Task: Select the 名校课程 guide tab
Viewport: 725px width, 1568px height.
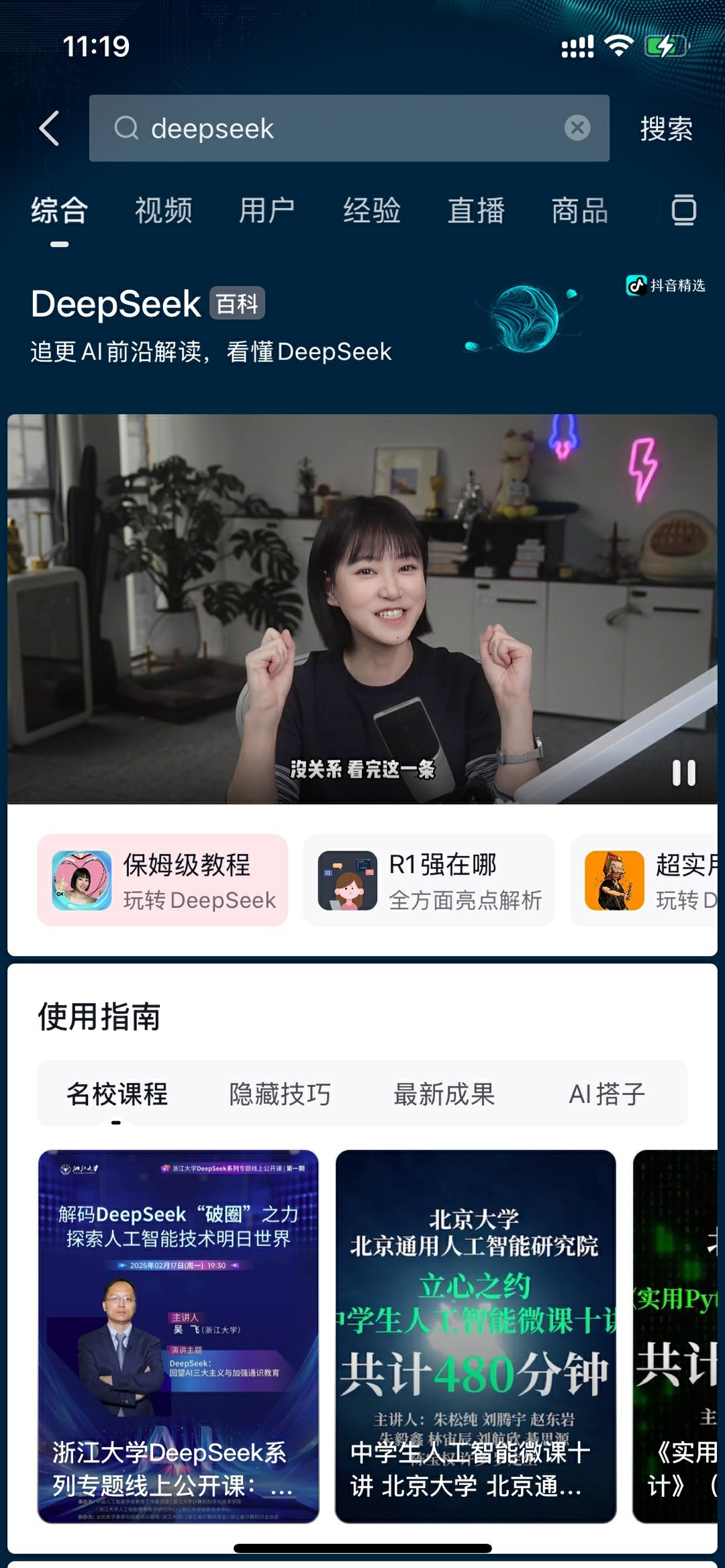Action: 117,1094
